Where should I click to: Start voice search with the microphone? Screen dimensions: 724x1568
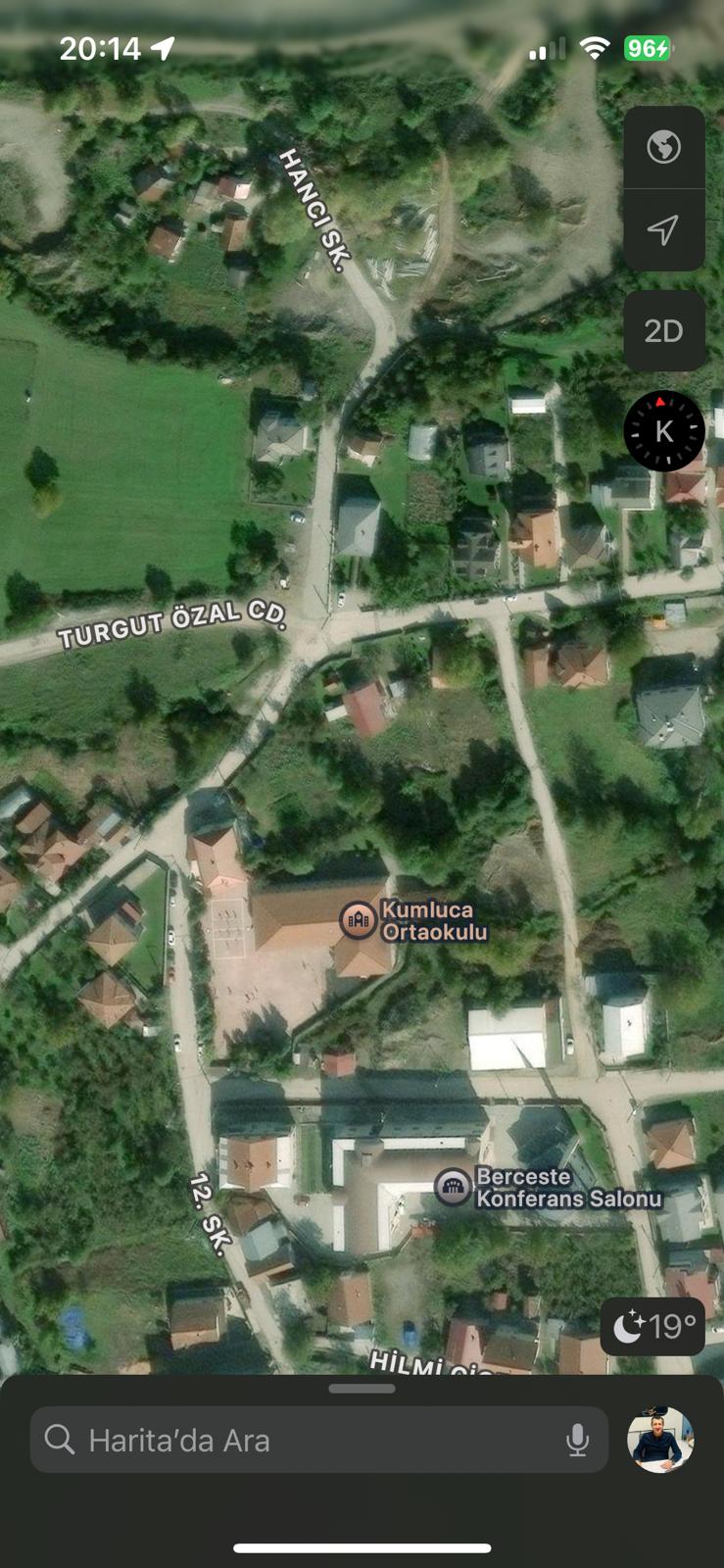[577, 1440]
